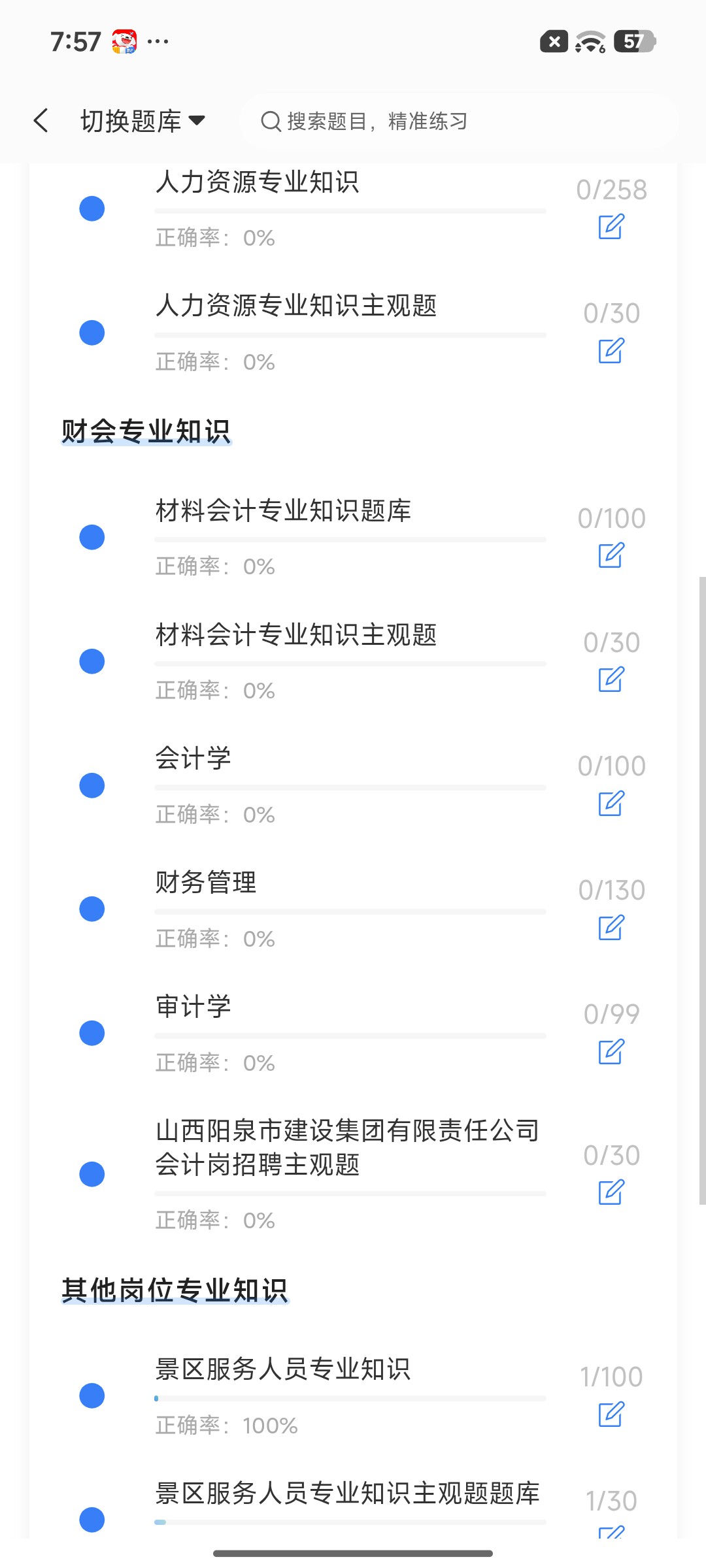Go back using the top-left arrow
The image size is (706, 1568).
tap(41, 121)
